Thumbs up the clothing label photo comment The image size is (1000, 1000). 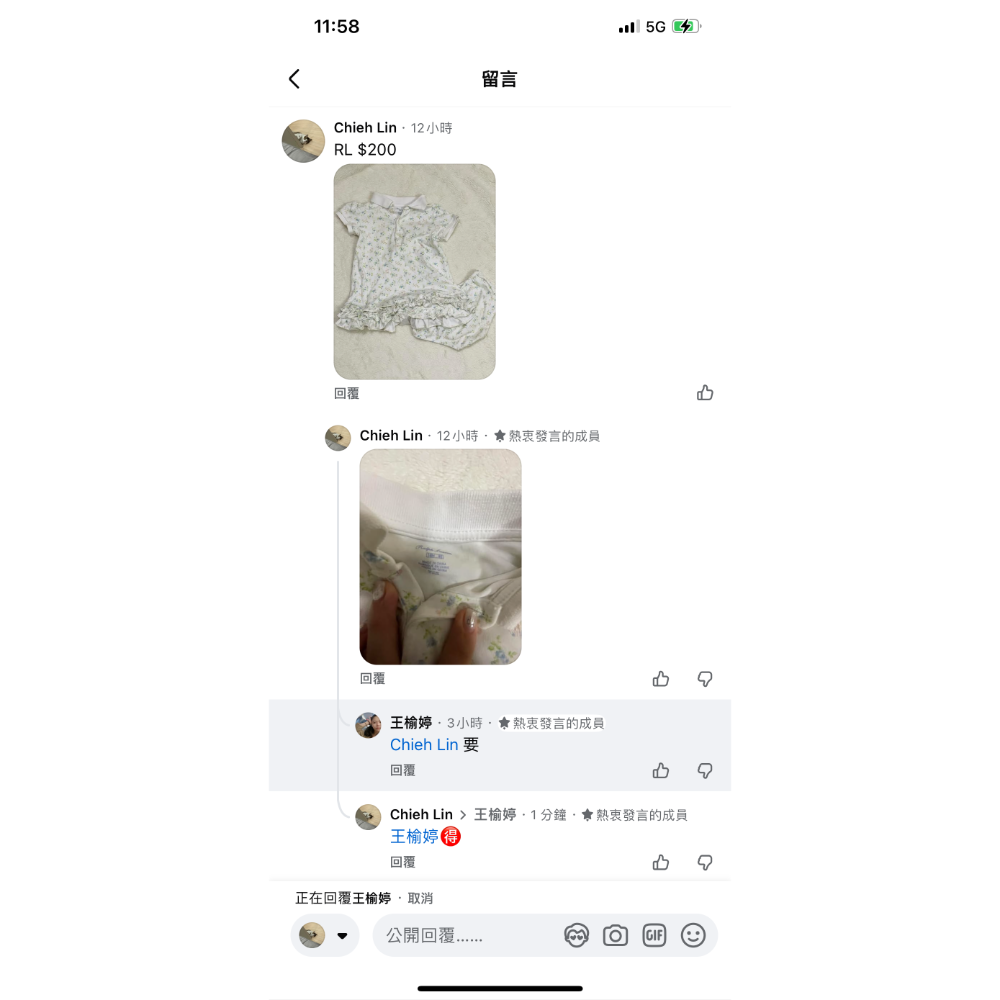[x=661, y=679]
